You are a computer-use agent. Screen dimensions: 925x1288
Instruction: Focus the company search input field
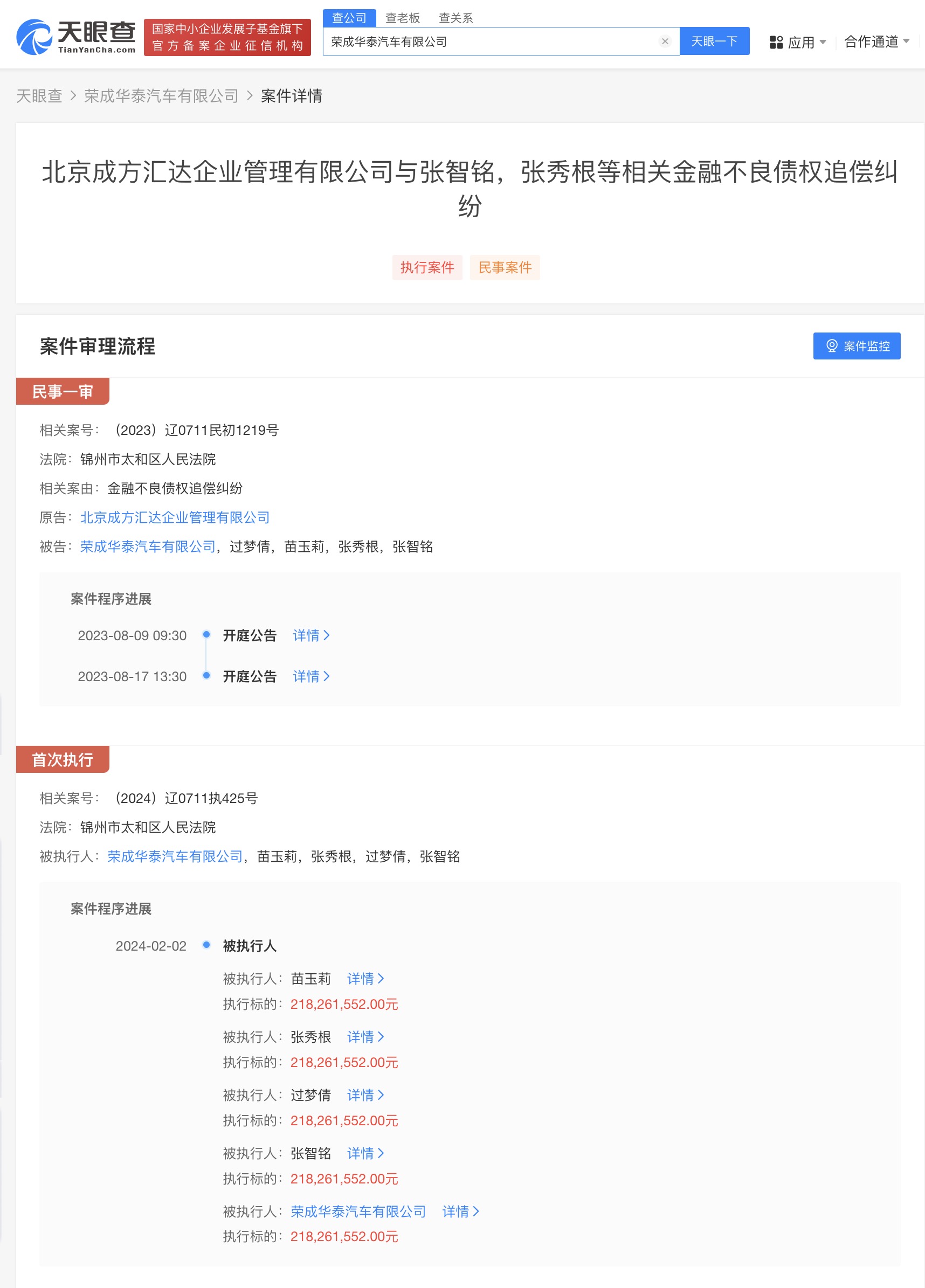pos(492,41)
